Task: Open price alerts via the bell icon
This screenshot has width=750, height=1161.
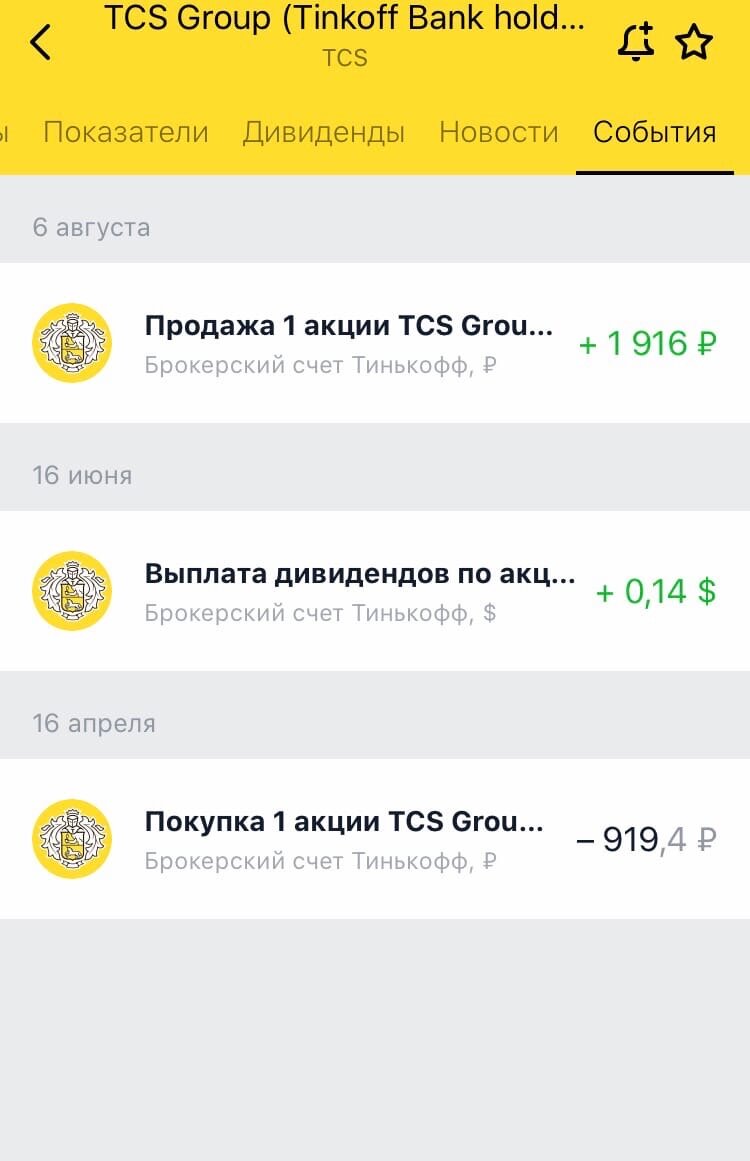Action: click(635, 41)
